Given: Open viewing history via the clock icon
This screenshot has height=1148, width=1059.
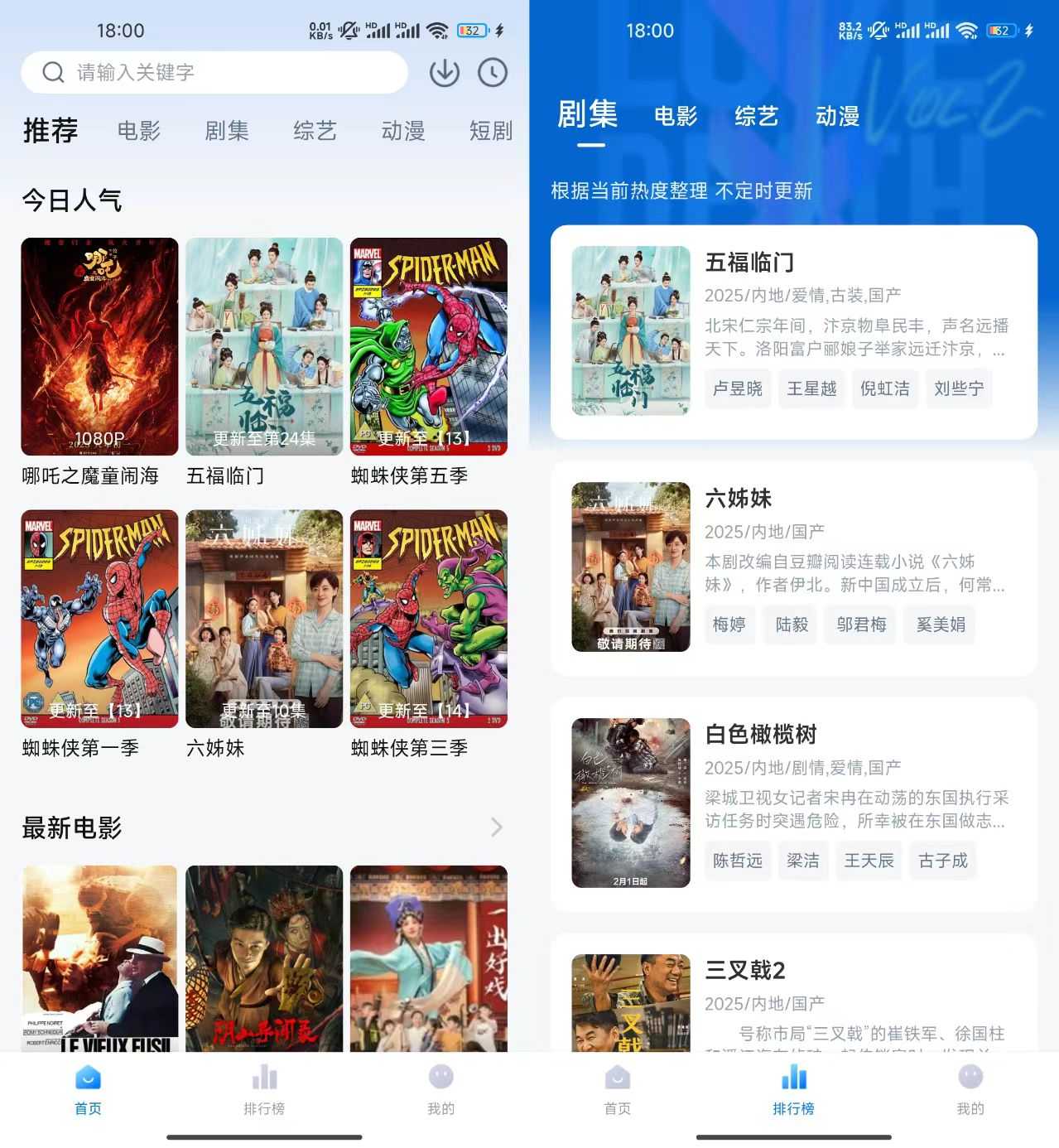Looking at the screenshot, I should [492, 73].
